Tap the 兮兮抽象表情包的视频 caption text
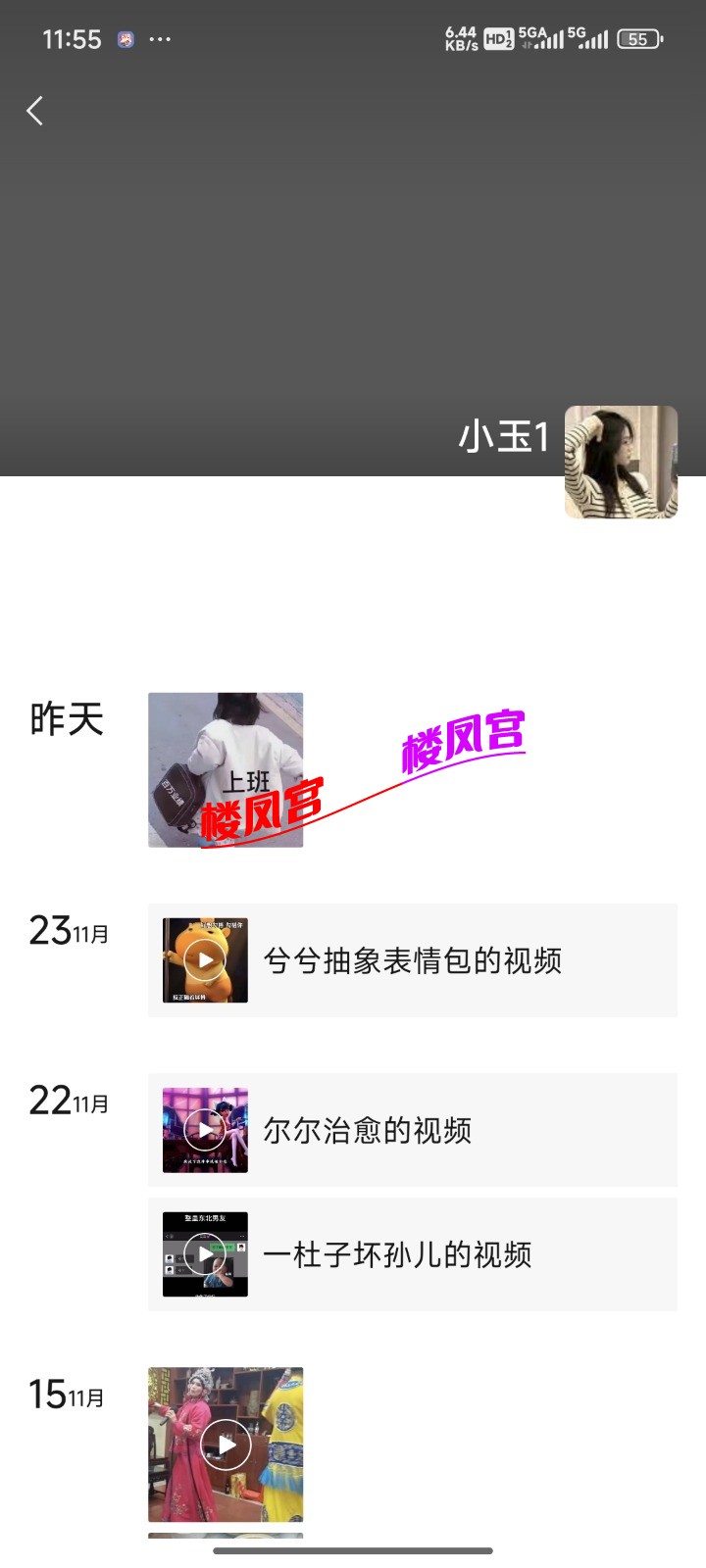The height and width of the screenshot is (1568, 706). coord(414,961)
